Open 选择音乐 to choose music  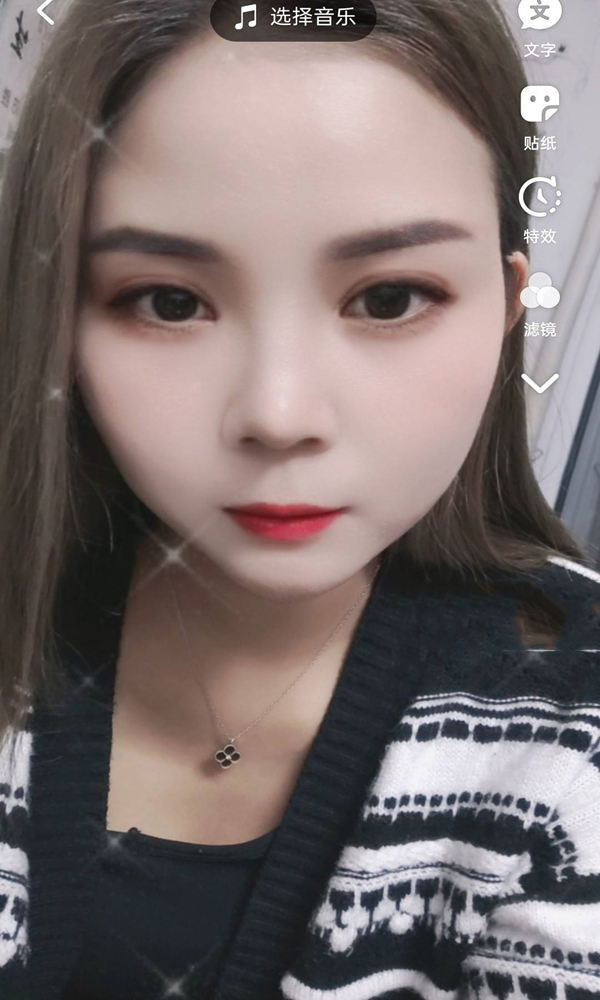tap(293, 17)
